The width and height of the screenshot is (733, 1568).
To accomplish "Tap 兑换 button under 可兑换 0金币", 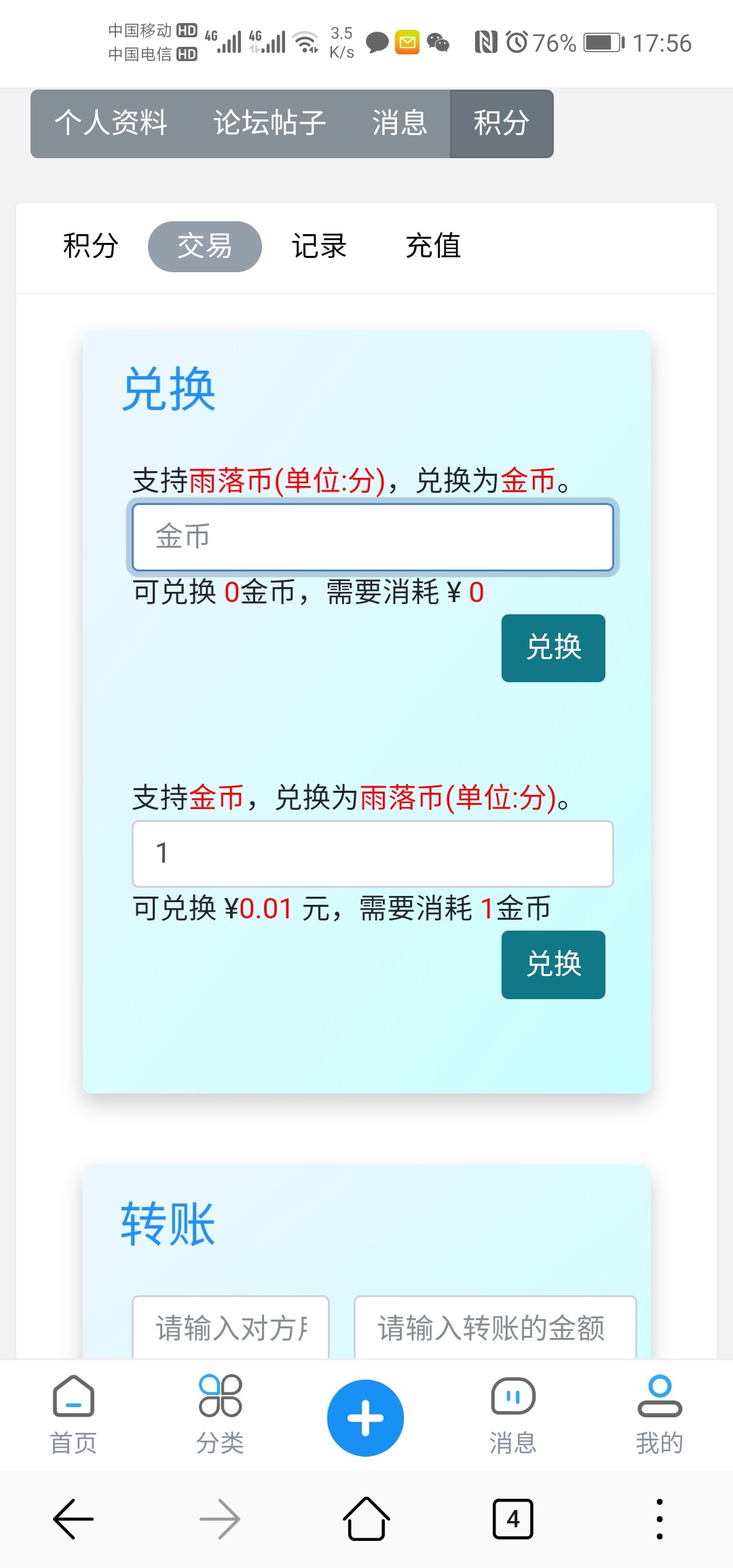I will click(553, 648).
